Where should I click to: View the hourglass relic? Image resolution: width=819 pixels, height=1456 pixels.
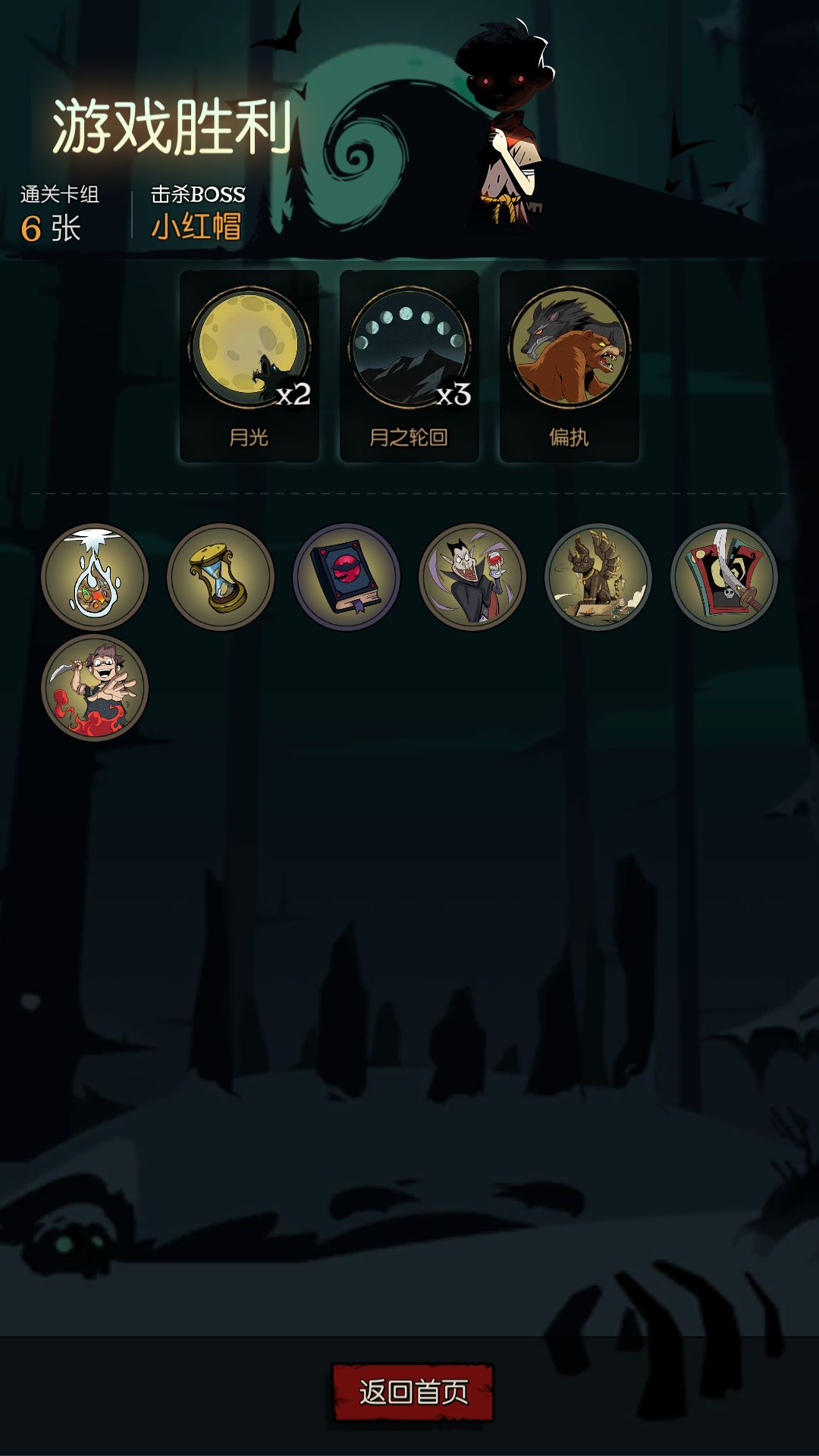pos(221,577)
